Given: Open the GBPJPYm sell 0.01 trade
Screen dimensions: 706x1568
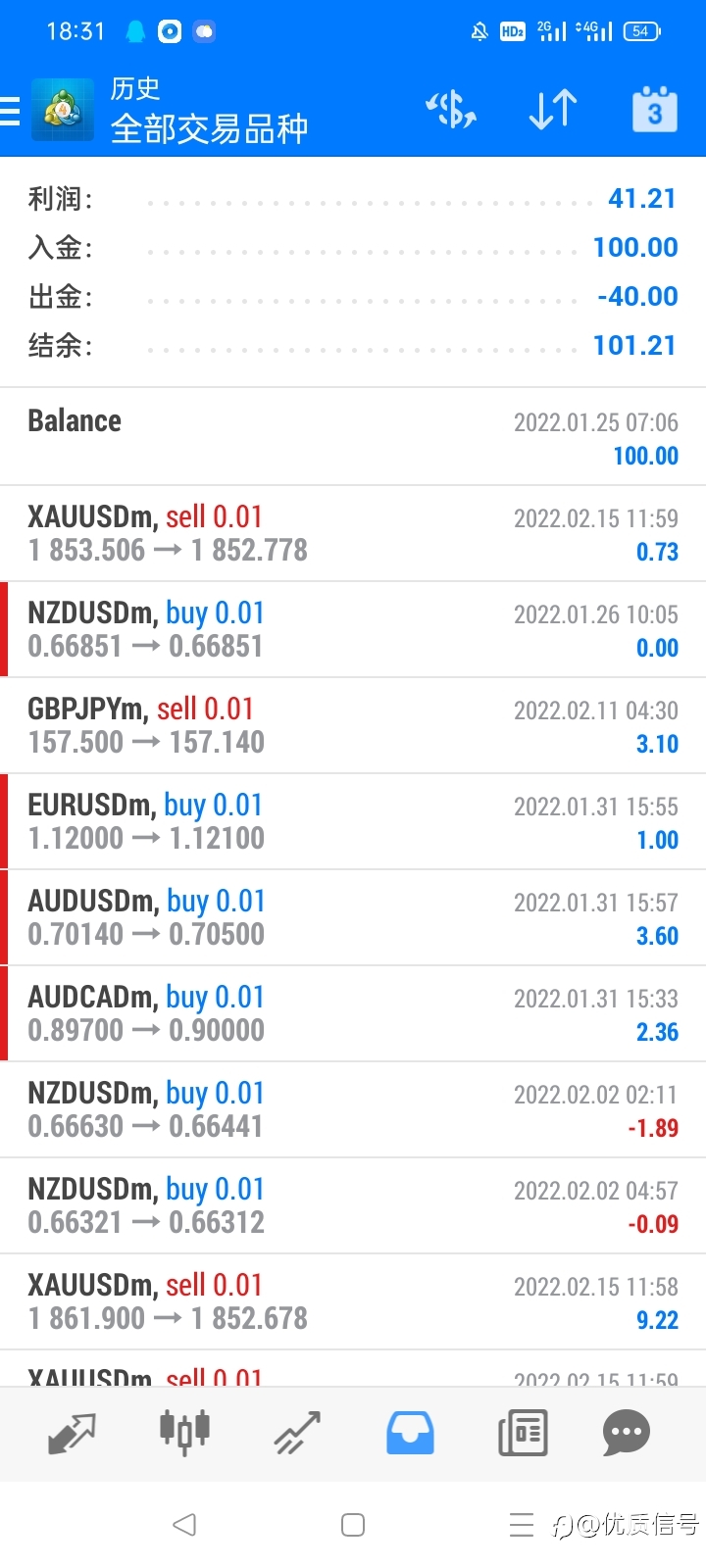Looking at the screenshot, I should coord(353,725).
